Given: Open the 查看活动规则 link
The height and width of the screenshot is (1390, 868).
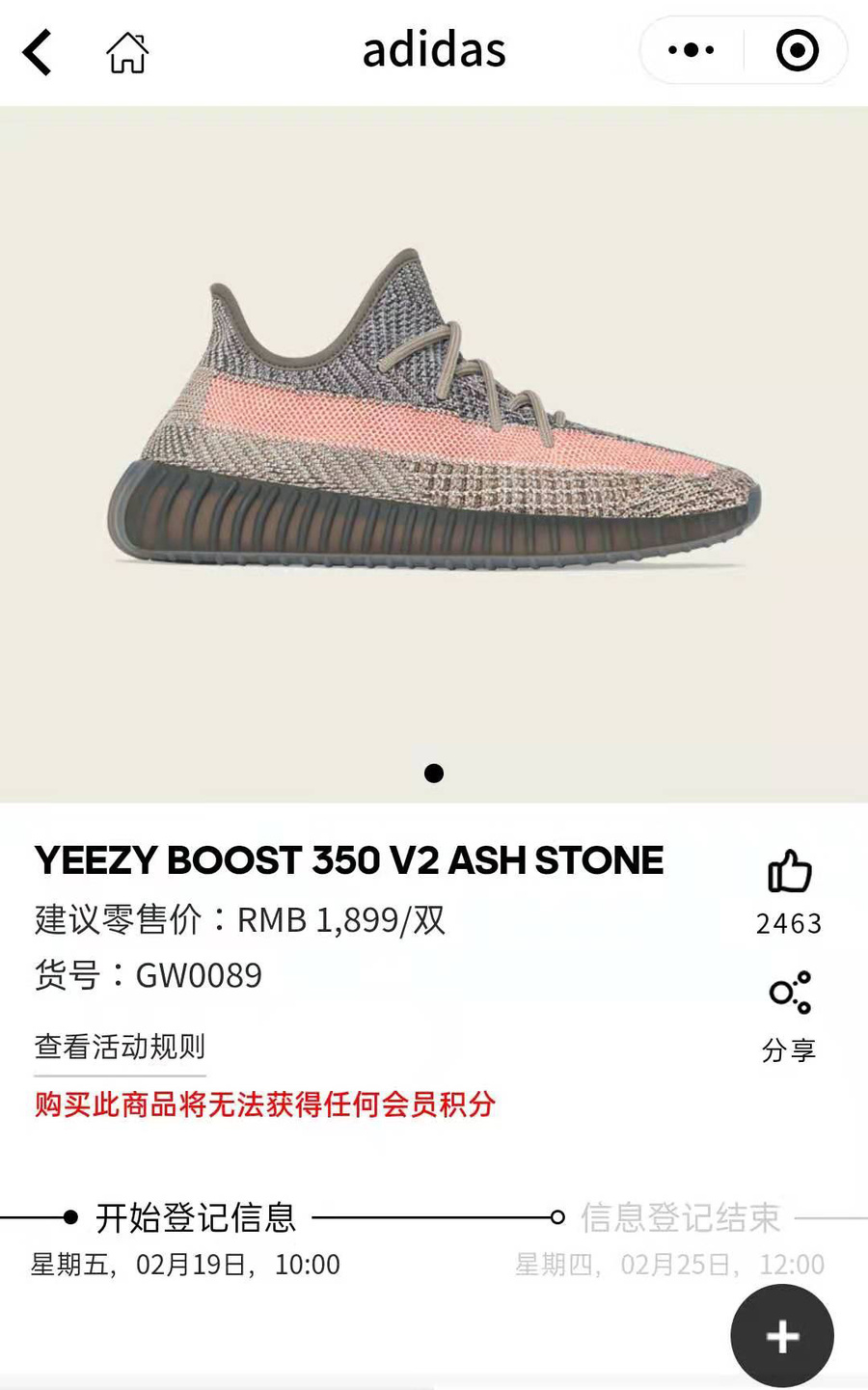Looking at the screenshot, I should pyautogui.click(x=120, y=1047).
